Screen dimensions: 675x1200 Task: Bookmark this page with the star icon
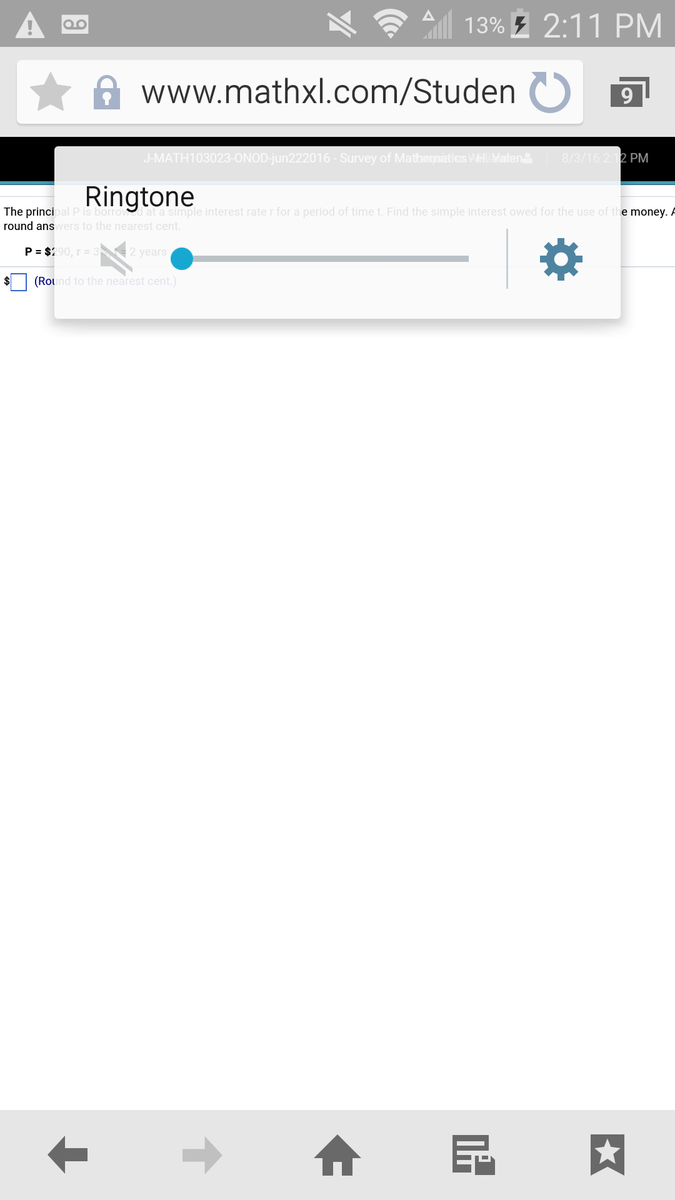tap(51, 93)
